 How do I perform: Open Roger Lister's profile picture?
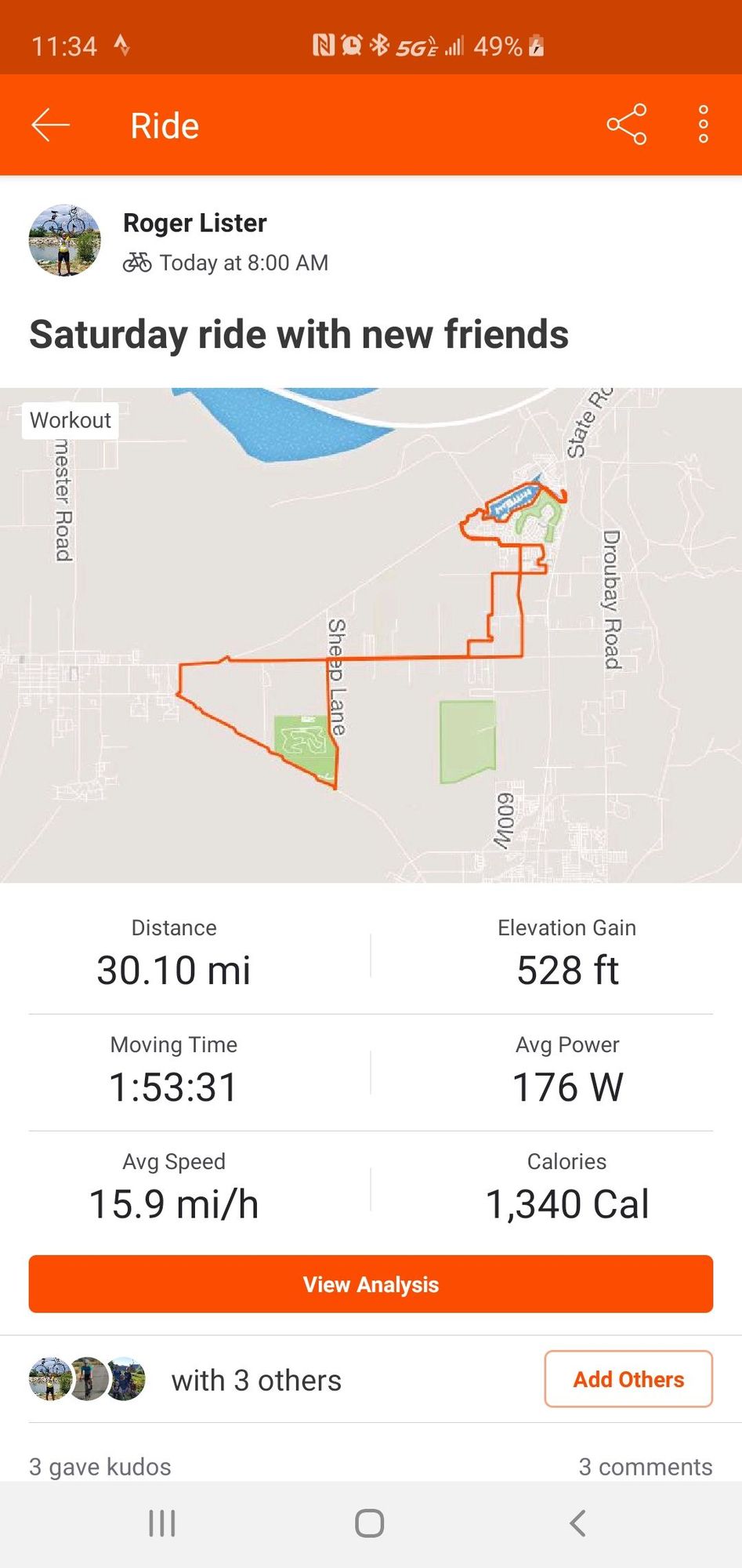pyautogui.click(x=65, y=241)
